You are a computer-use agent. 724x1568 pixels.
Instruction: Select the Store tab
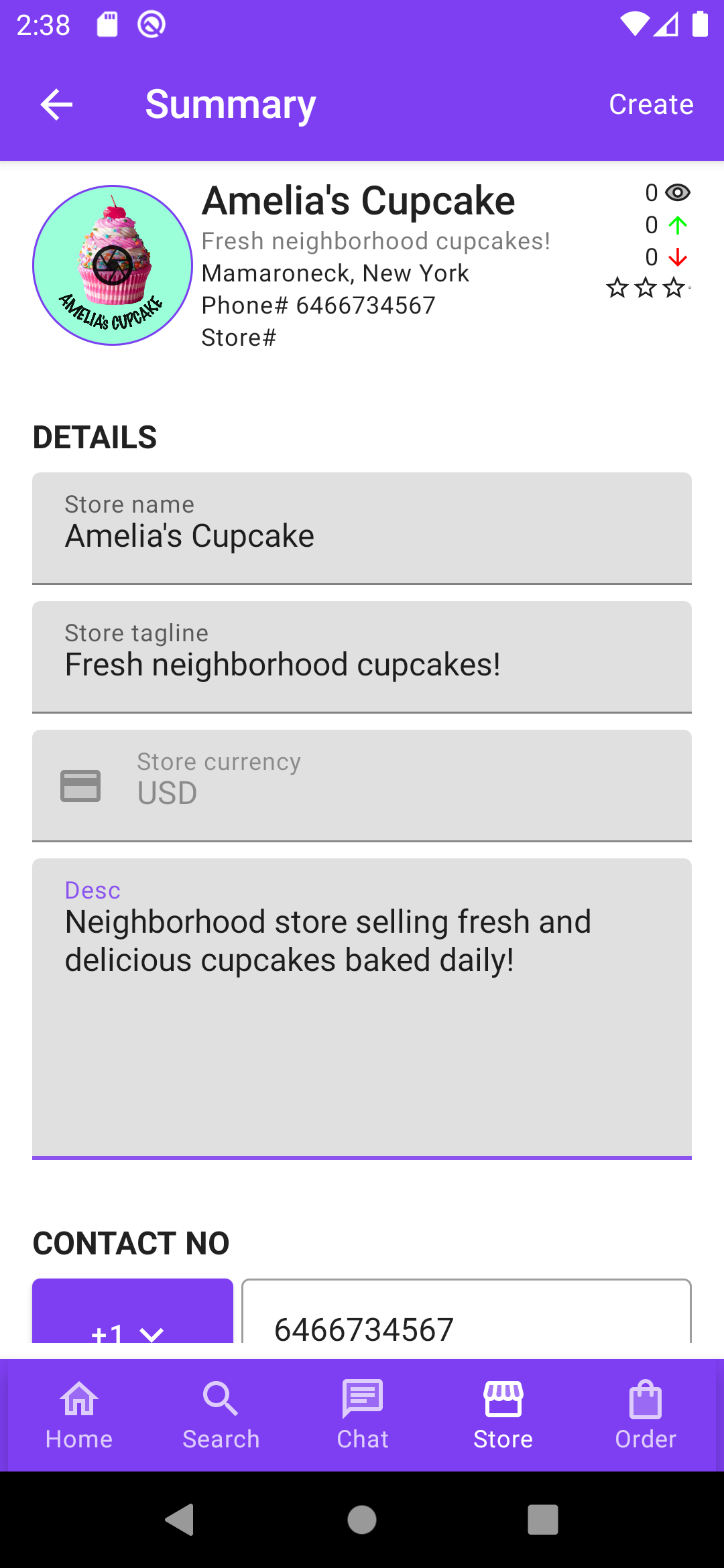point(503,1415)
